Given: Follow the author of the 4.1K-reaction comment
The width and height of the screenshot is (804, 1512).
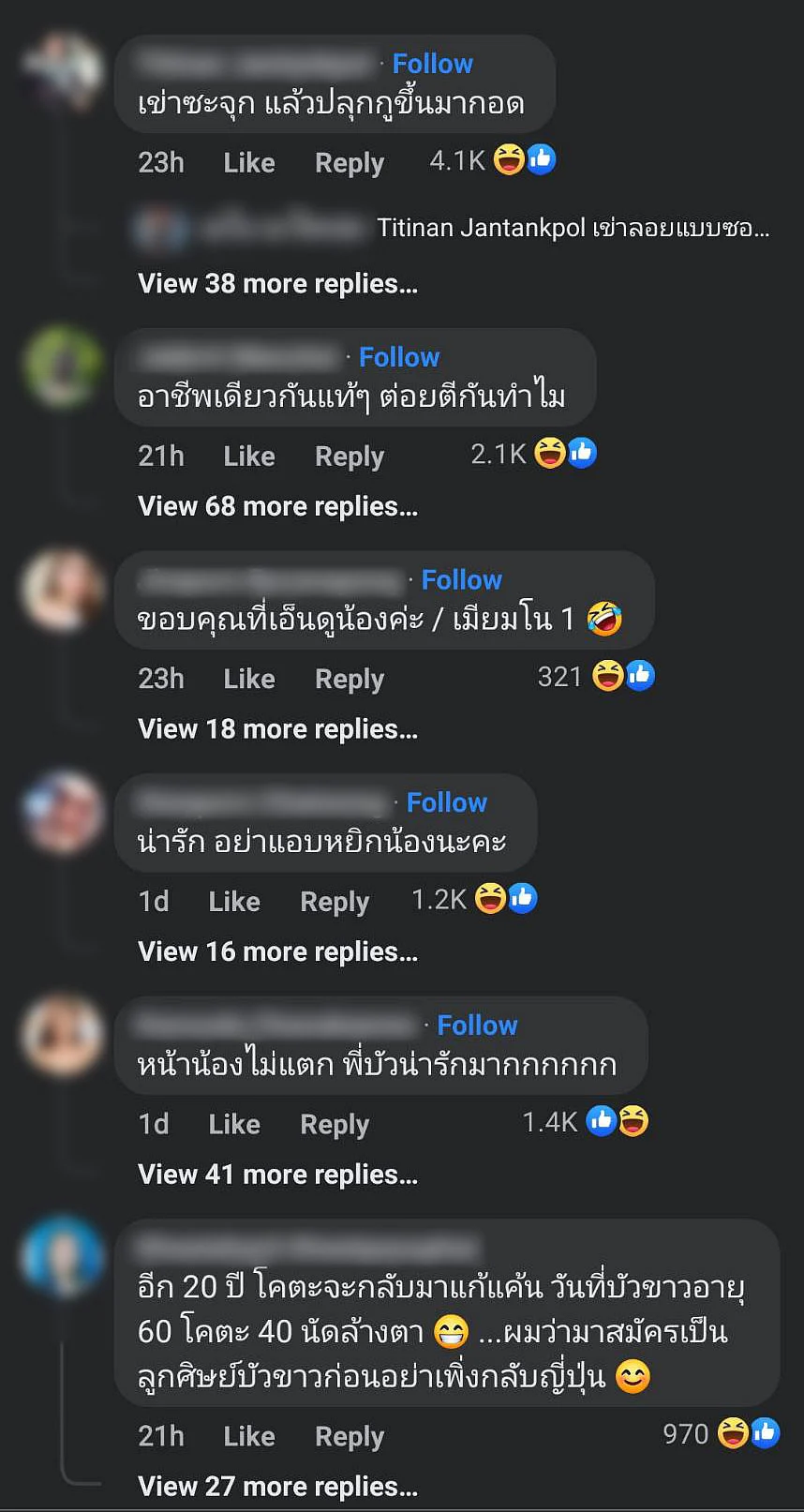Looking at the screenshot, I should [x=432, y=64].
